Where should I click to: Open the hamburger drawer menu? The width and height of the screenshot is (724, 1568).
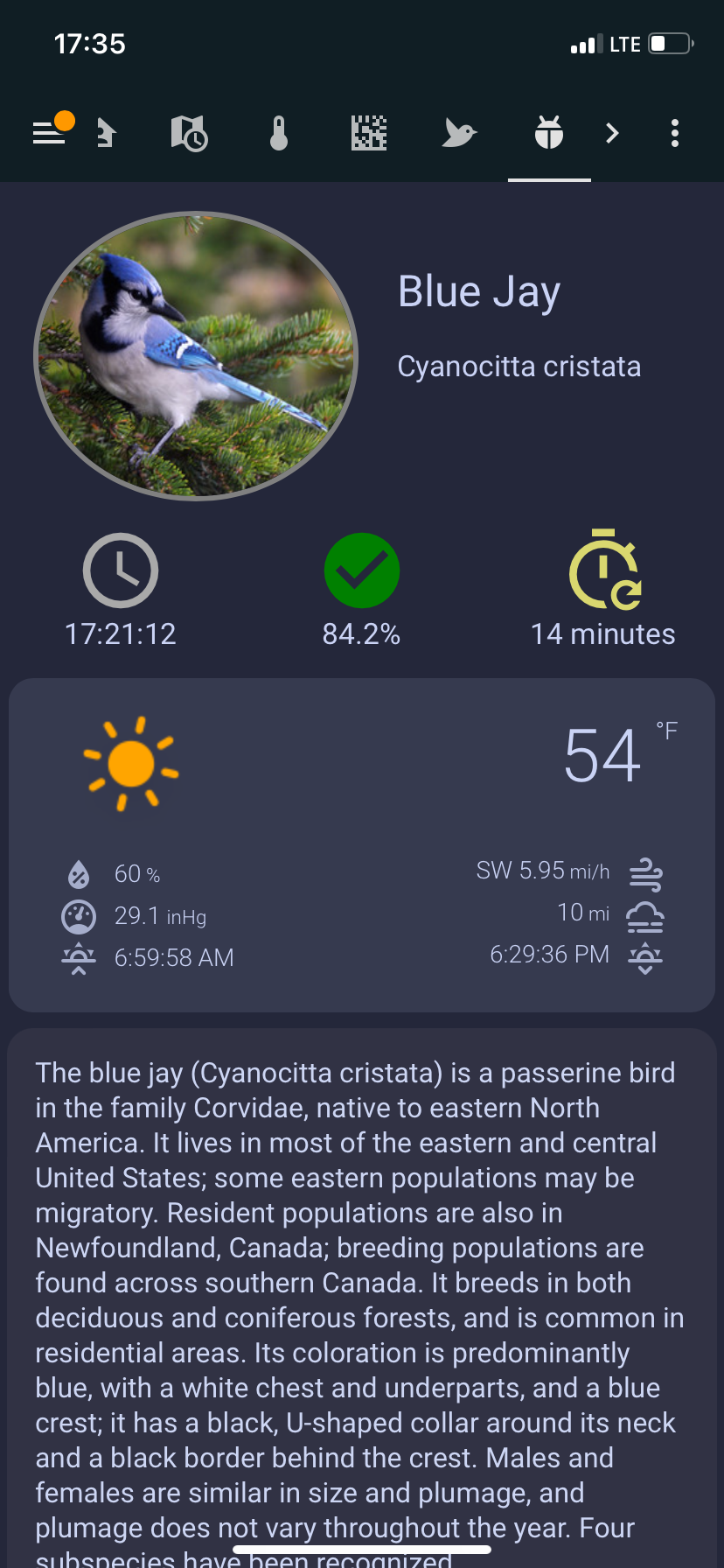click(49, 133)
